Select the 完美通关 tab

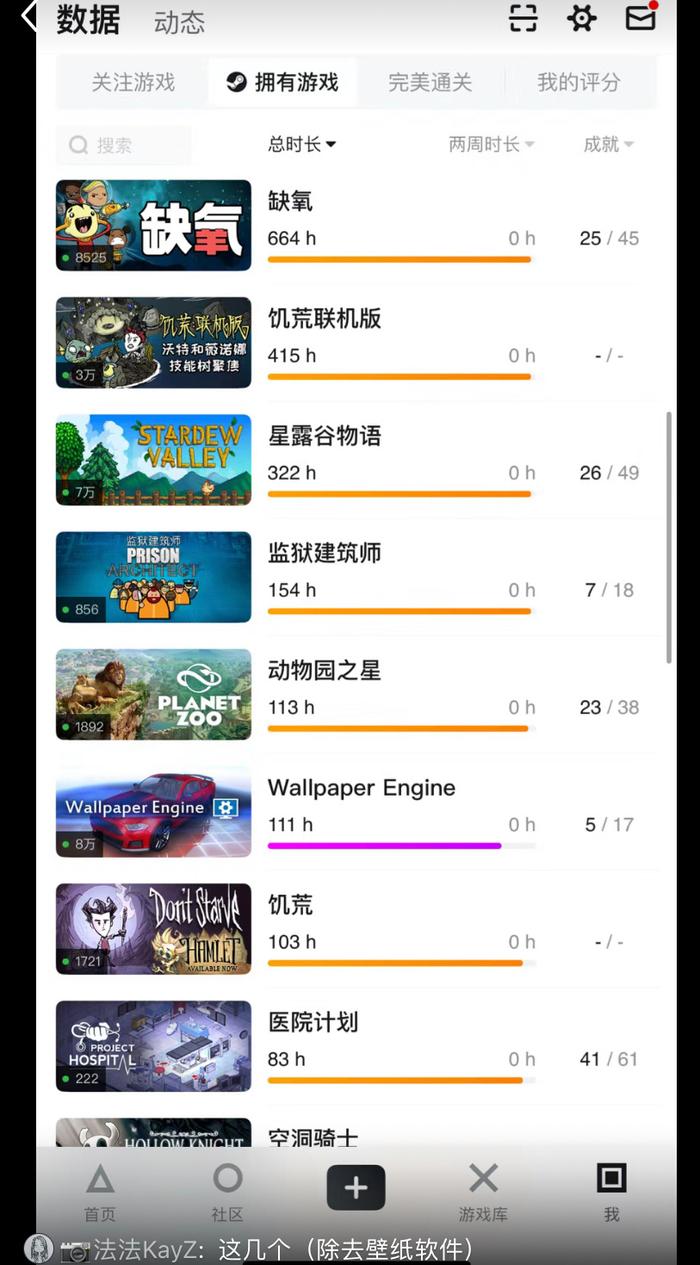[430, 82]
